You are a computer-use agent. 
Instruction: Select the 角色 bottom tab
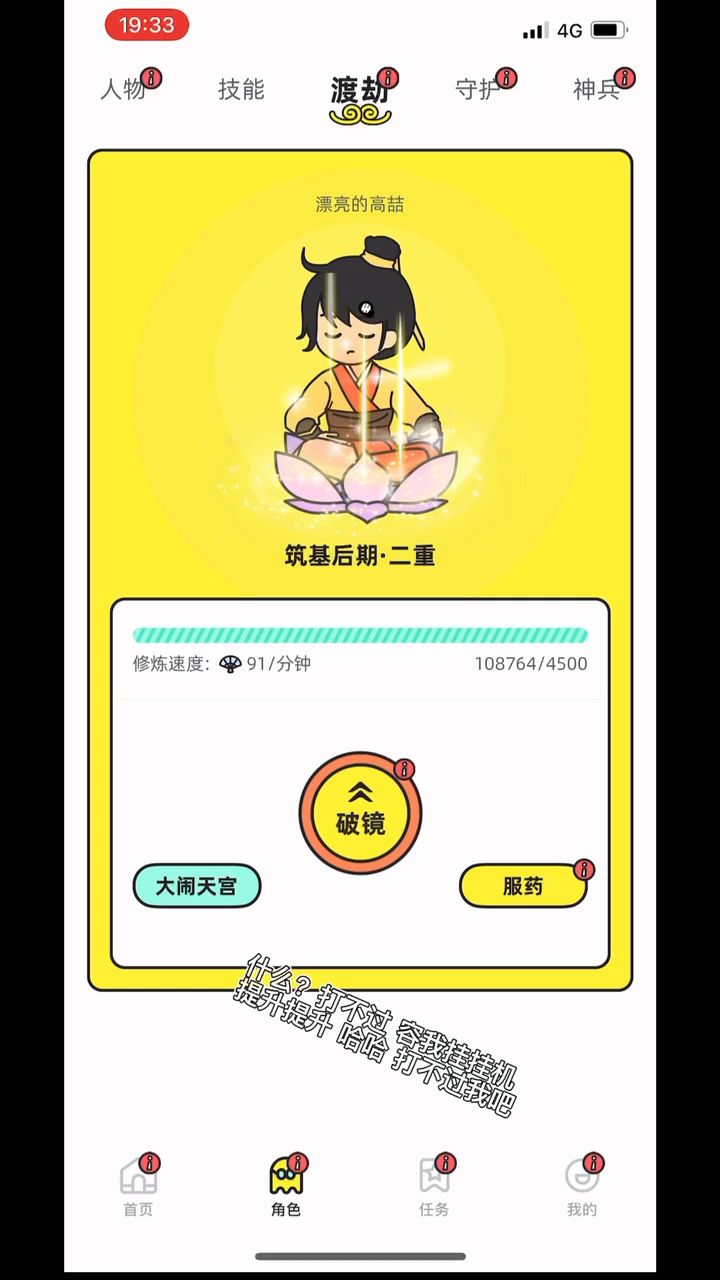click(x=286, y=1188)
